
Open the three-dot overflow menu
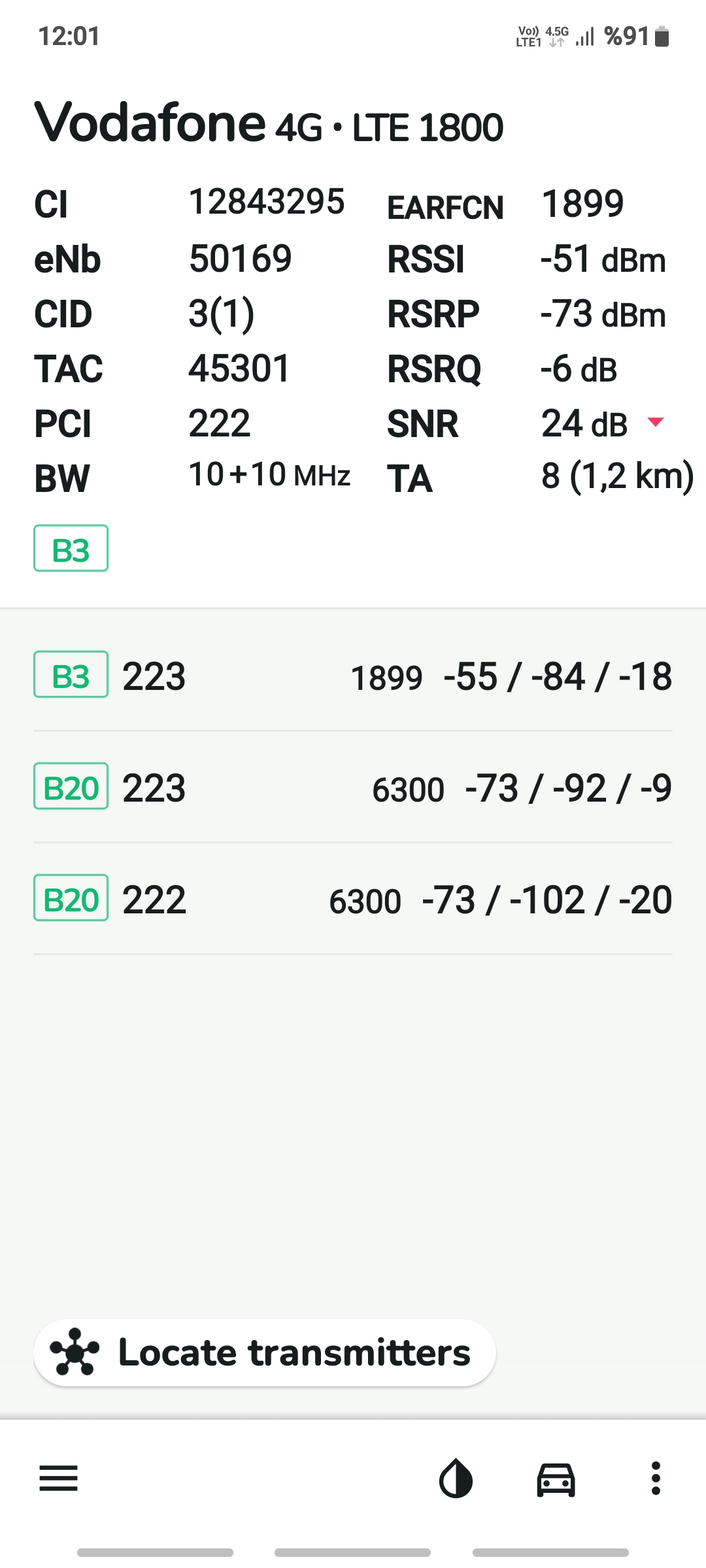click(x=656, y=1478)
